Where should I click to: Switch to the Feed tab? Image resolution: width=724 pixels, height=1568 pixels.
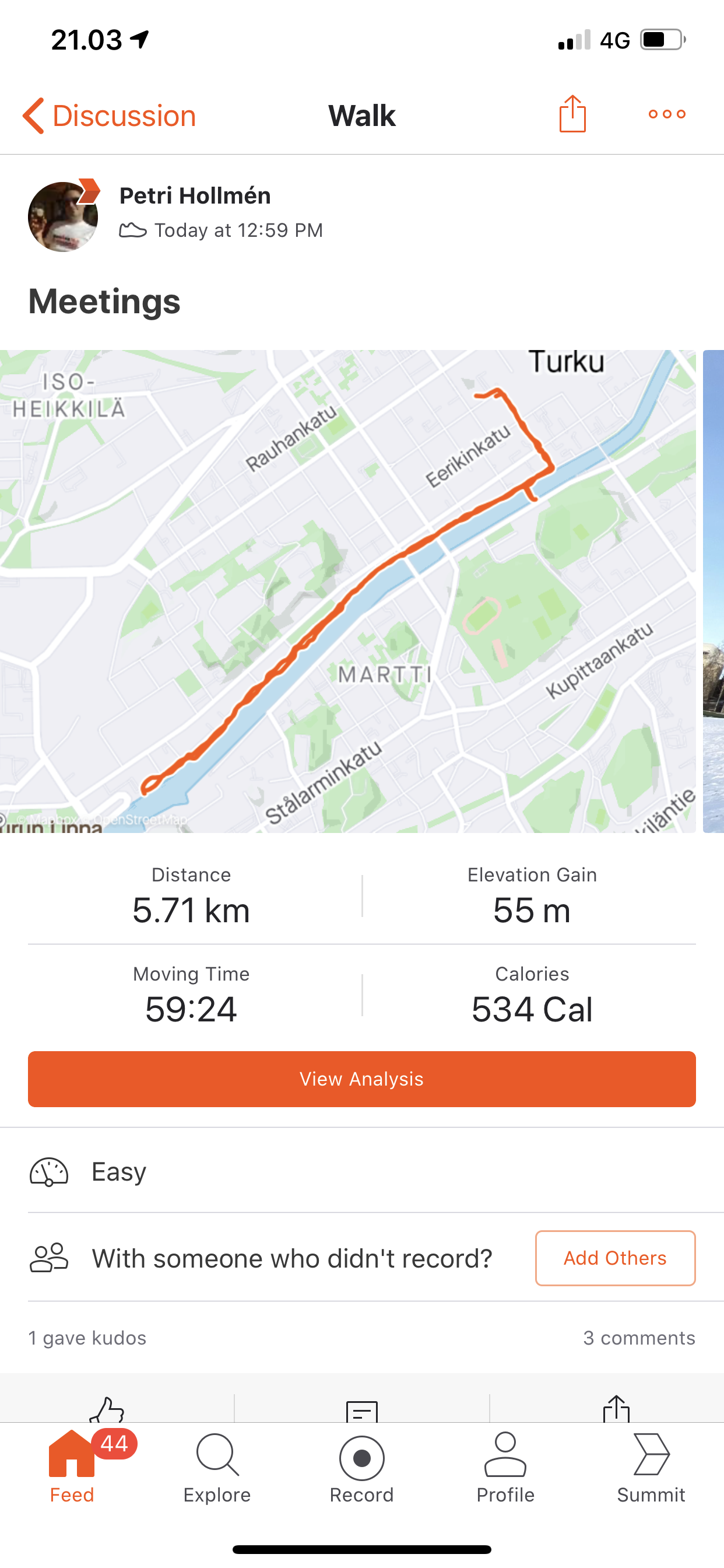[72, 1467]
